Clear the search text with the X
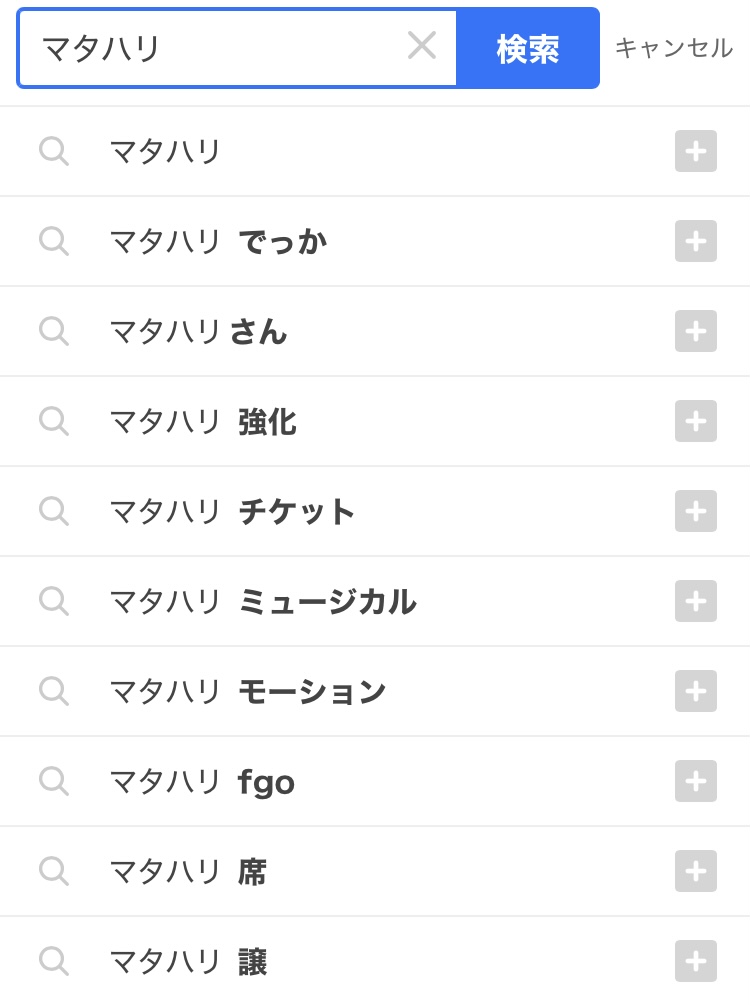 [x=421, y=46]
